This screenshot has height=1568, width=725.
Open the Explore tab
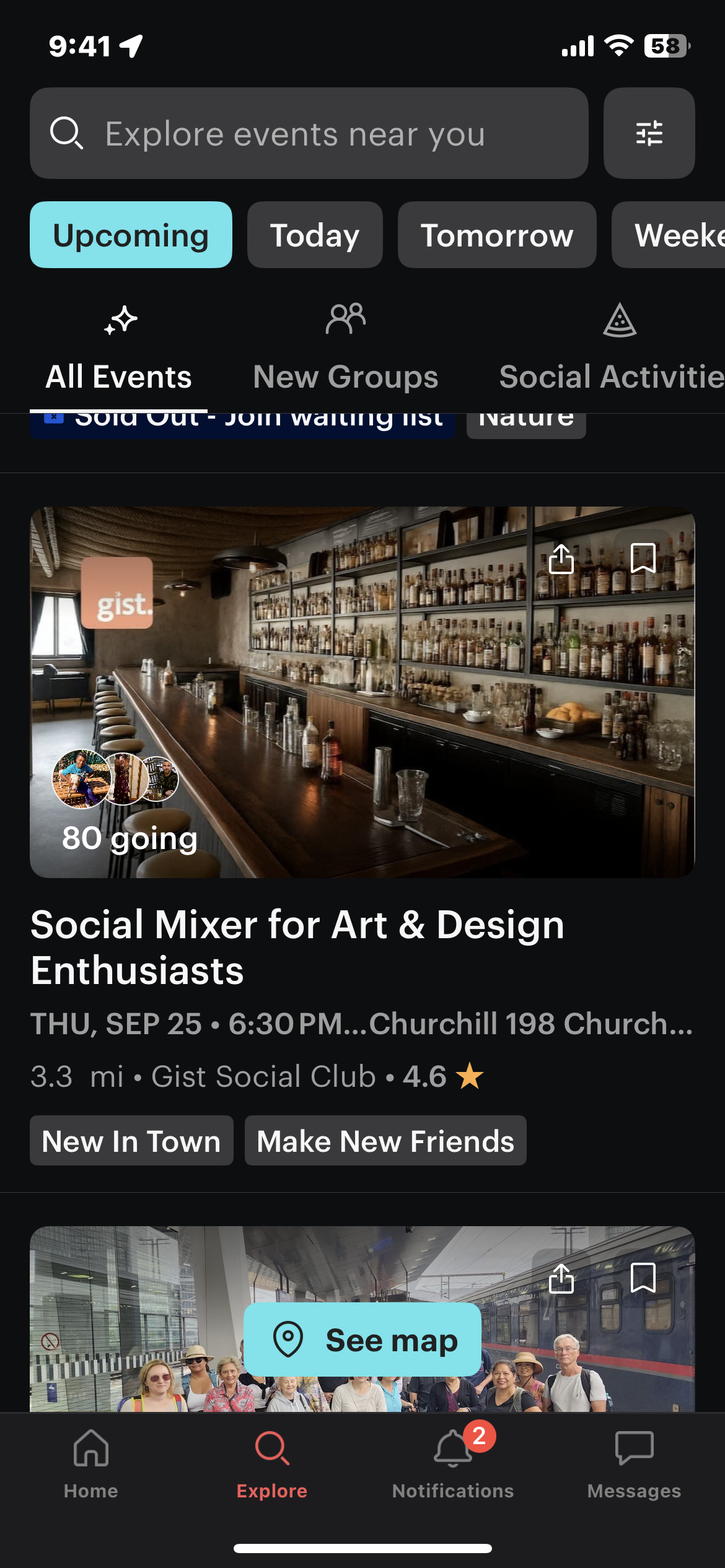pos(272,1464)
